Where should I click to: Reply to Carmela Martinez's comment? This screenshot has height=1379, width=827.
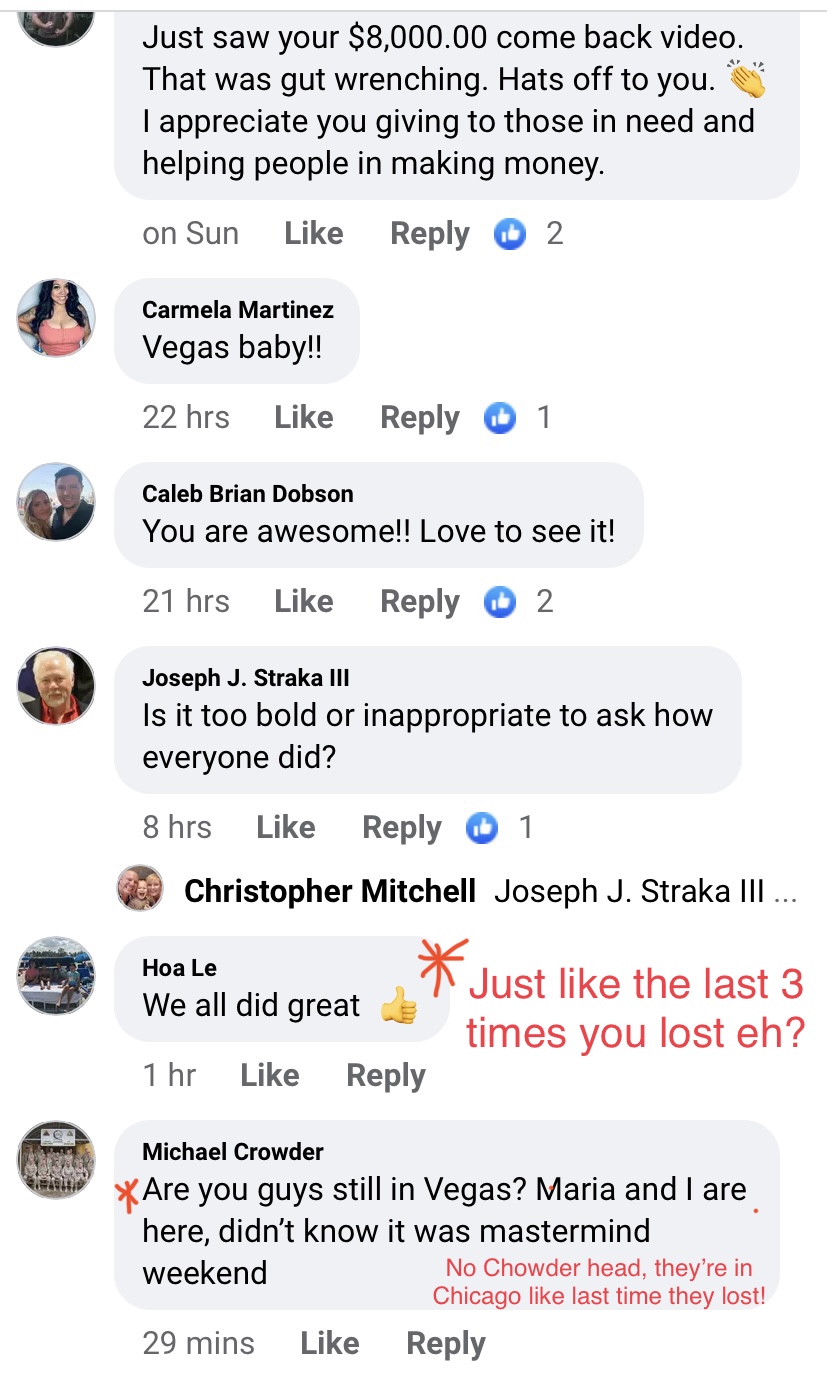[419, 417]
